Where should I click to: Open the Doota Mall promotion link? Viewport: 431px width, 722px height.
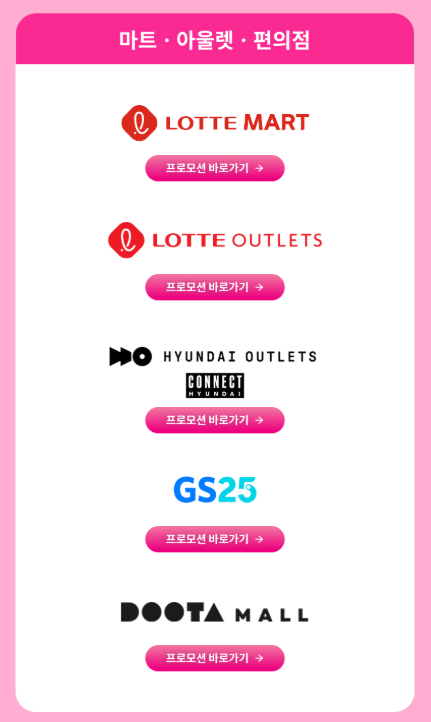coord(215,658)
